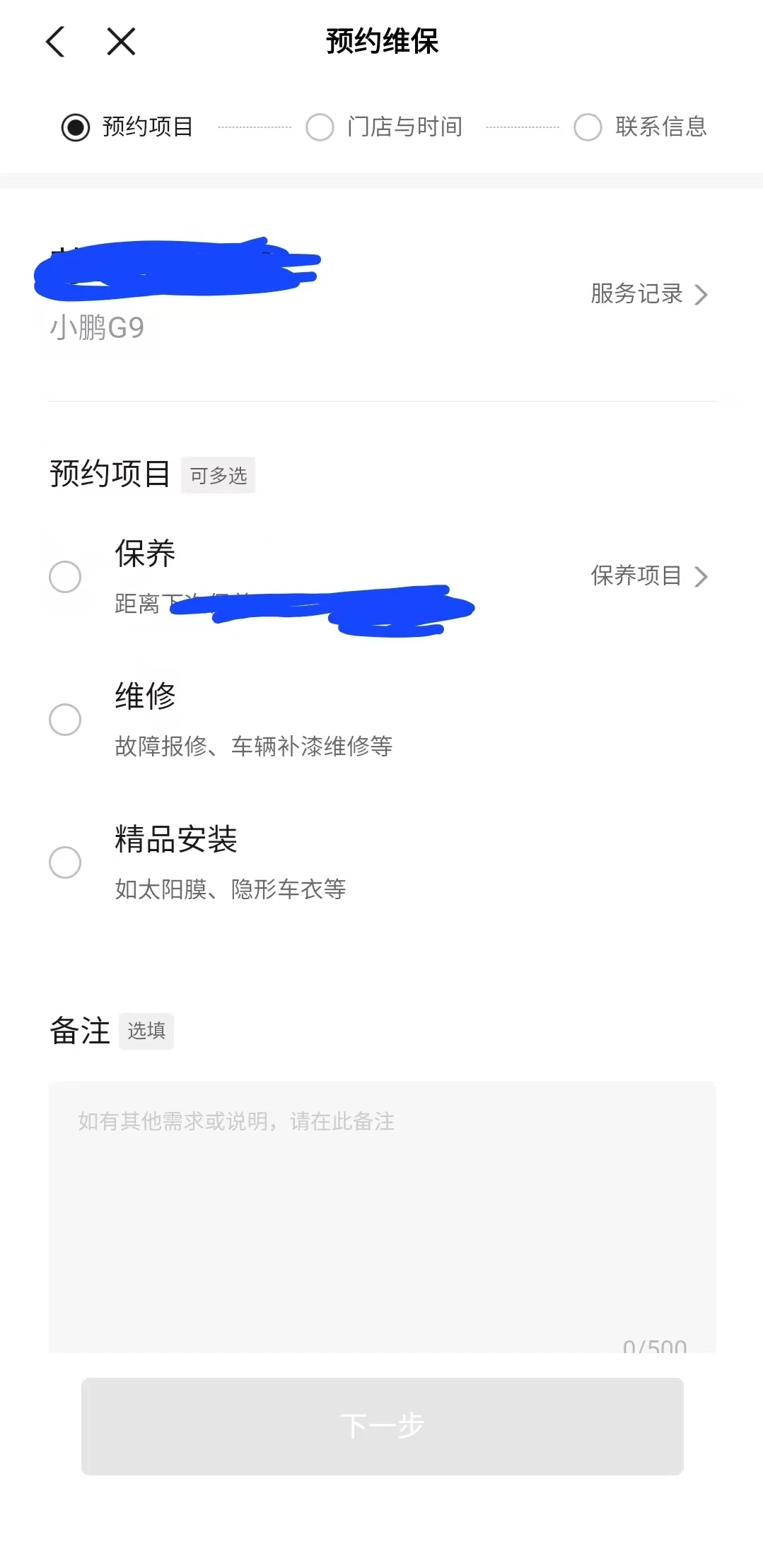Tap the 联系信息 step
The height and width of the screenshot is (1568, 763).
[x=641, y=127]
